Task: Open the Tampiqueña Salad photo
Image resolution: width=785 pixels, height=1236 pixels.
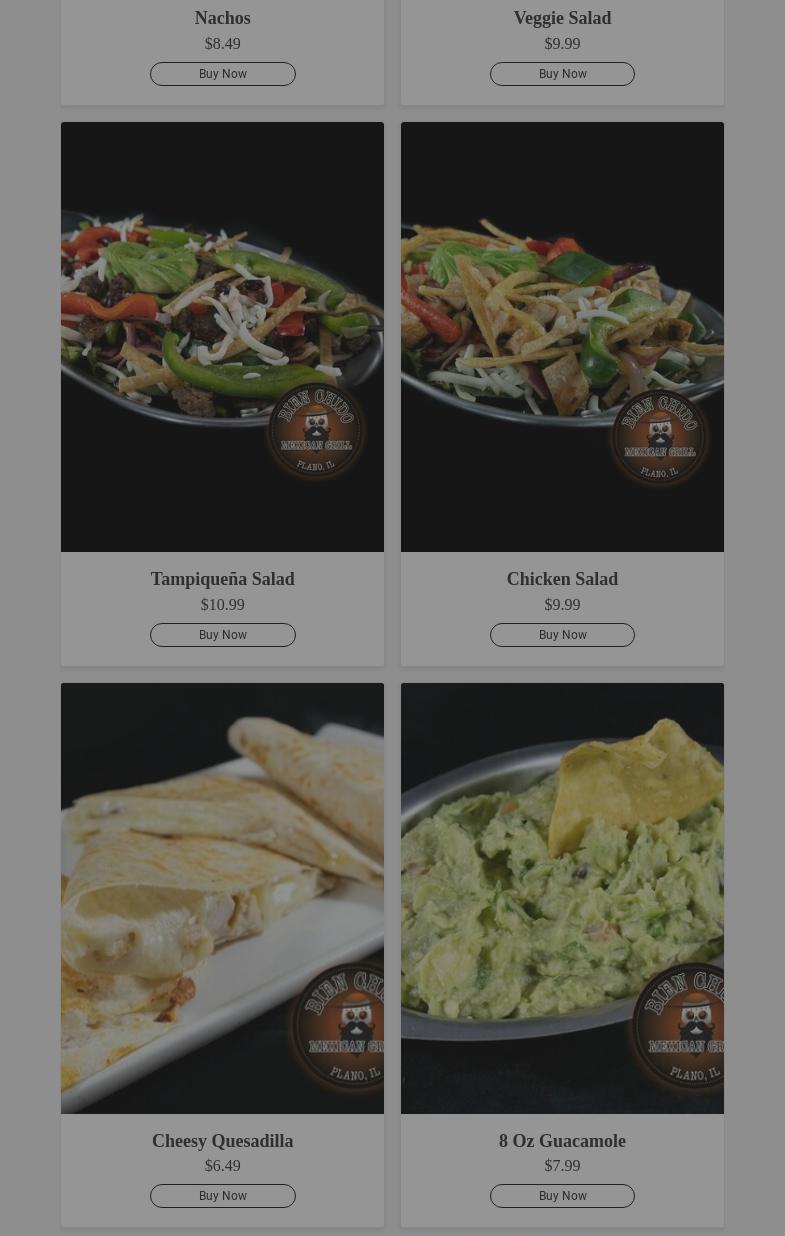Action: click(222, 337)
